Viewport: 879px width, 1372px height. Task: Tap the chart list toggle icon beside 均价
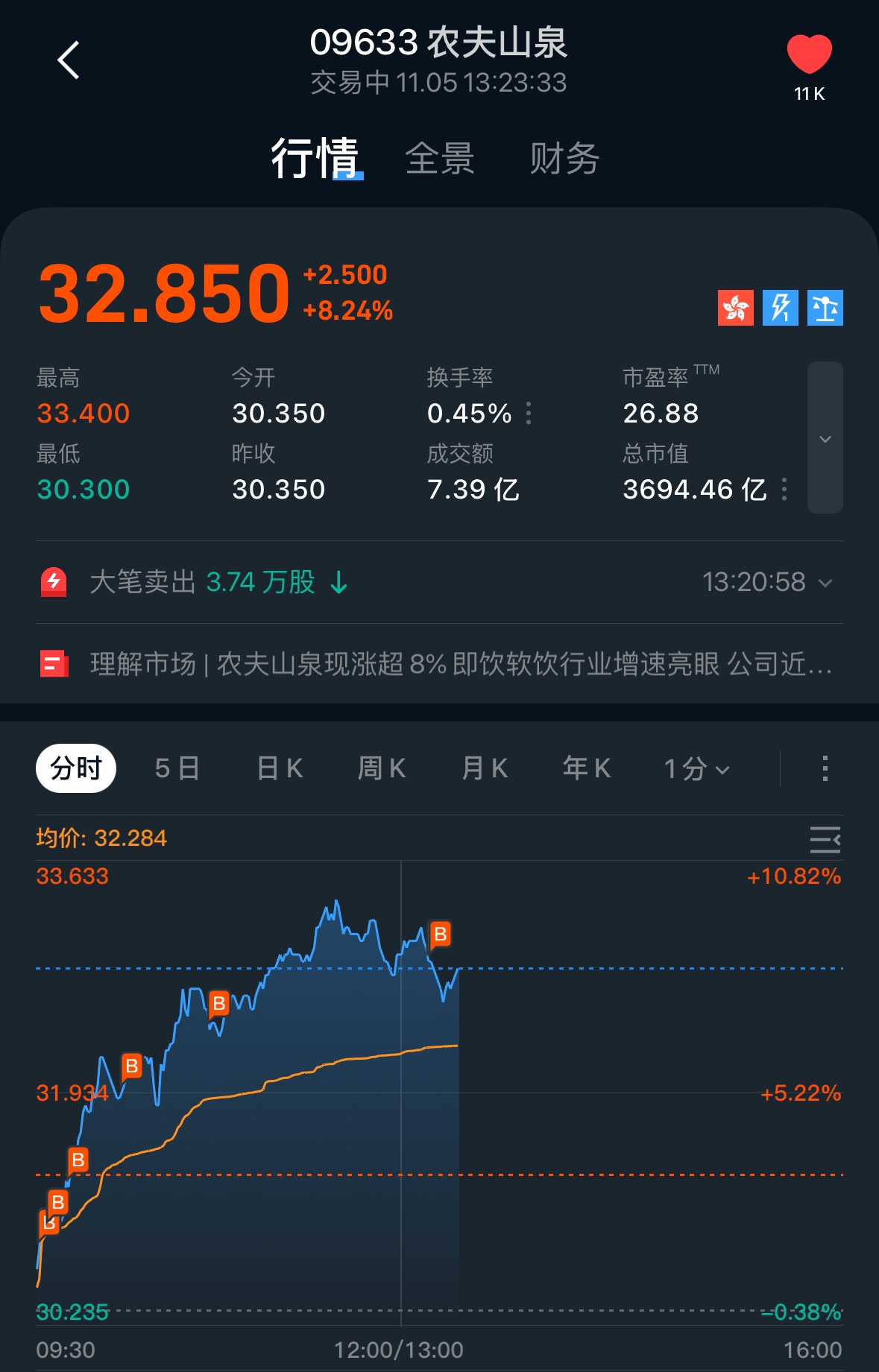(825, 839)
